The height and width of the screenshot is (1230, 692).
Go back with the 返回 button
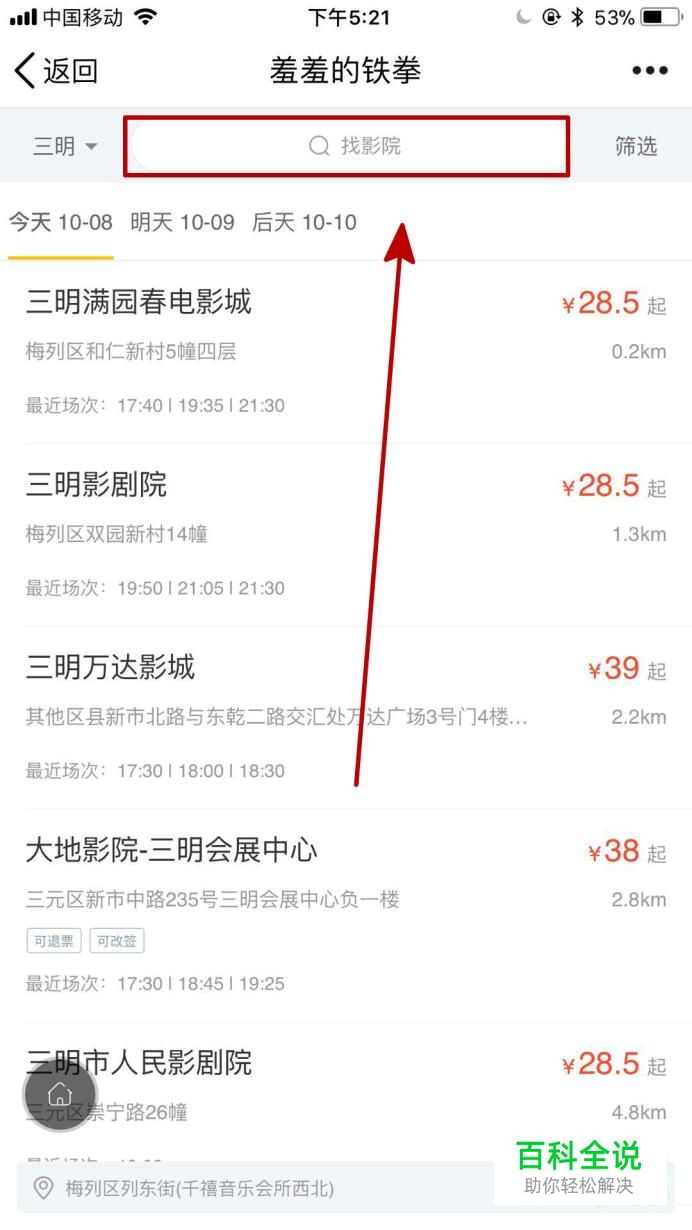coord(56,71)
